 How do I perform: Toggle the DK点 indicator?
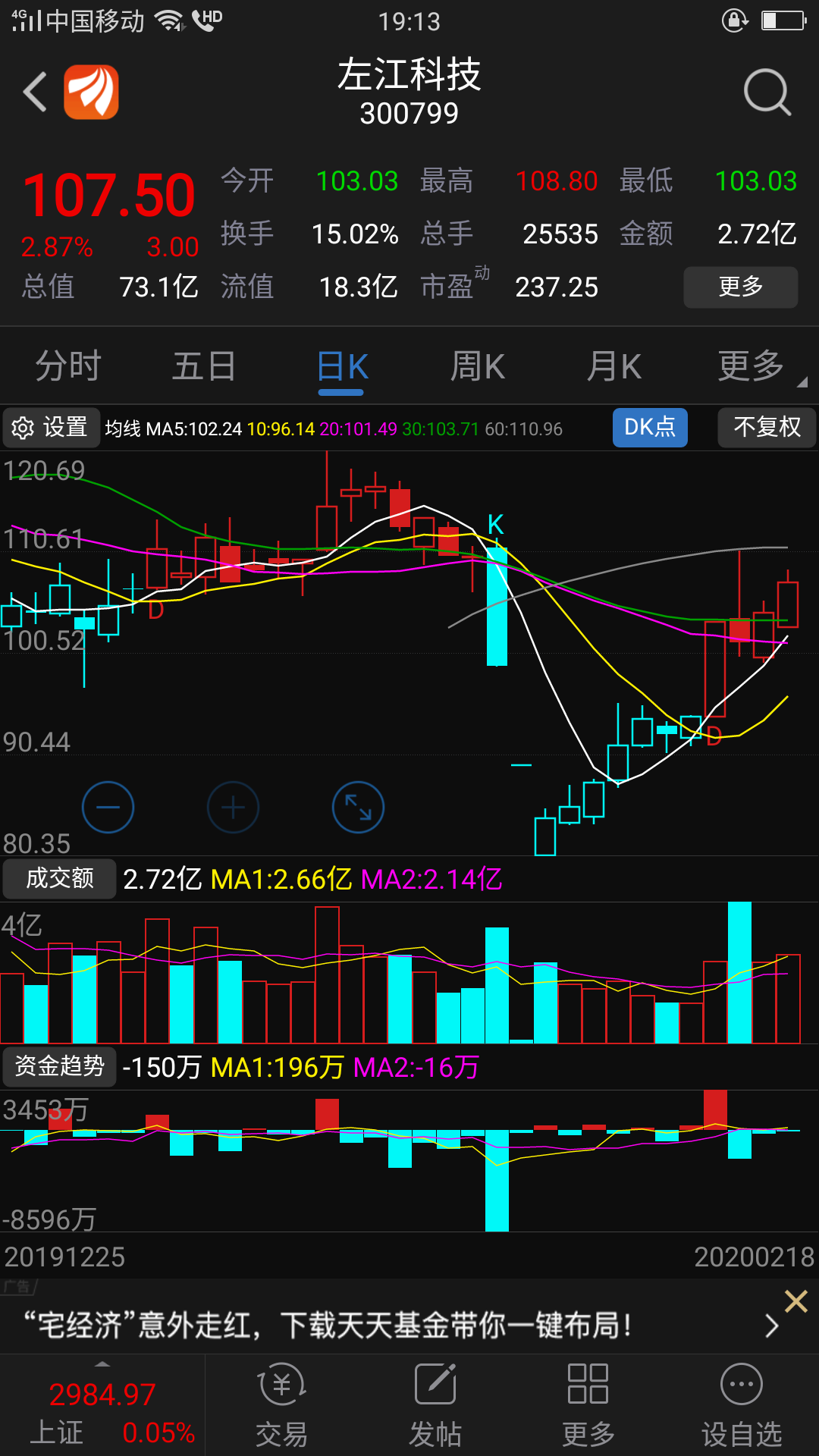coord(650,428)
